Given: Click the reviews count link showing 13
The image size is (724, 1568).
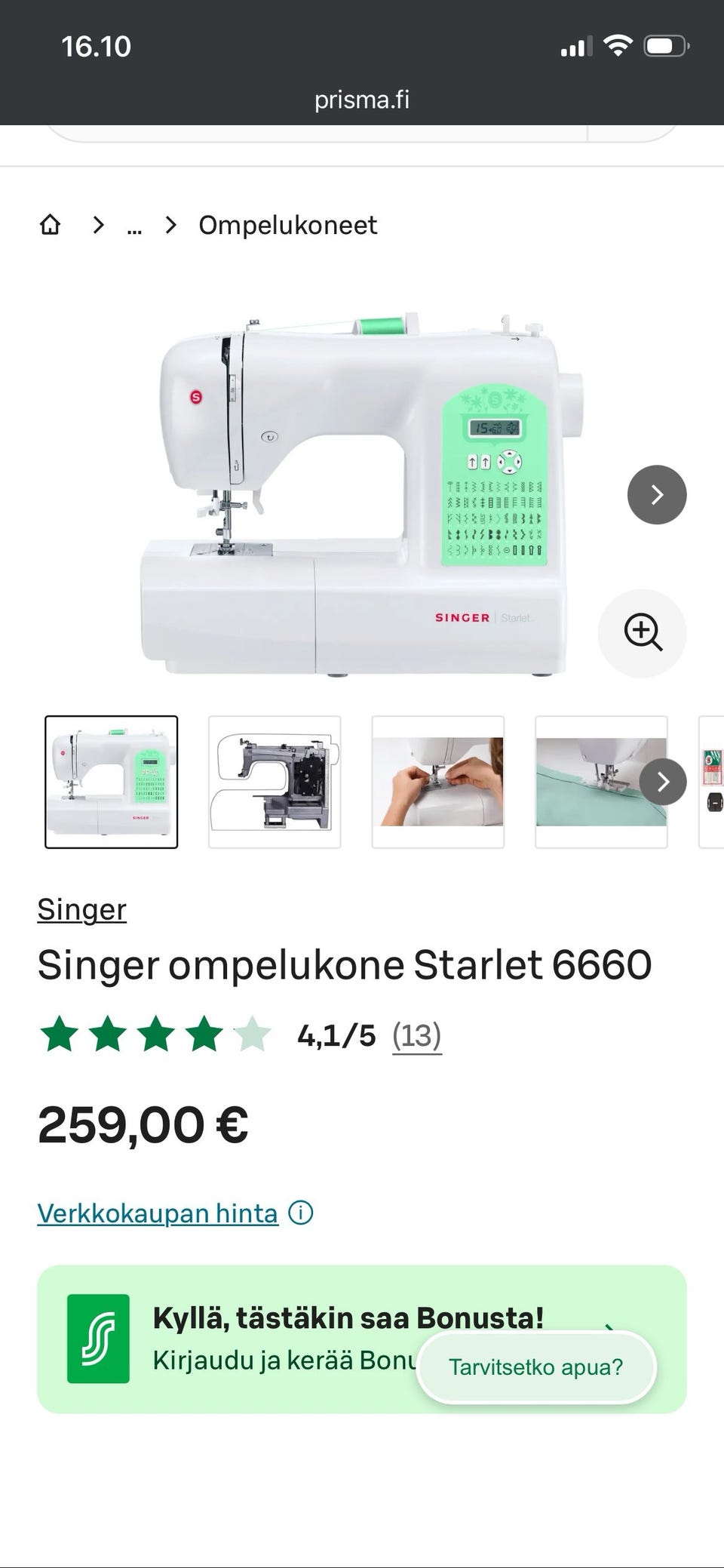Looking at the screenshot, I should point(416,1036).
